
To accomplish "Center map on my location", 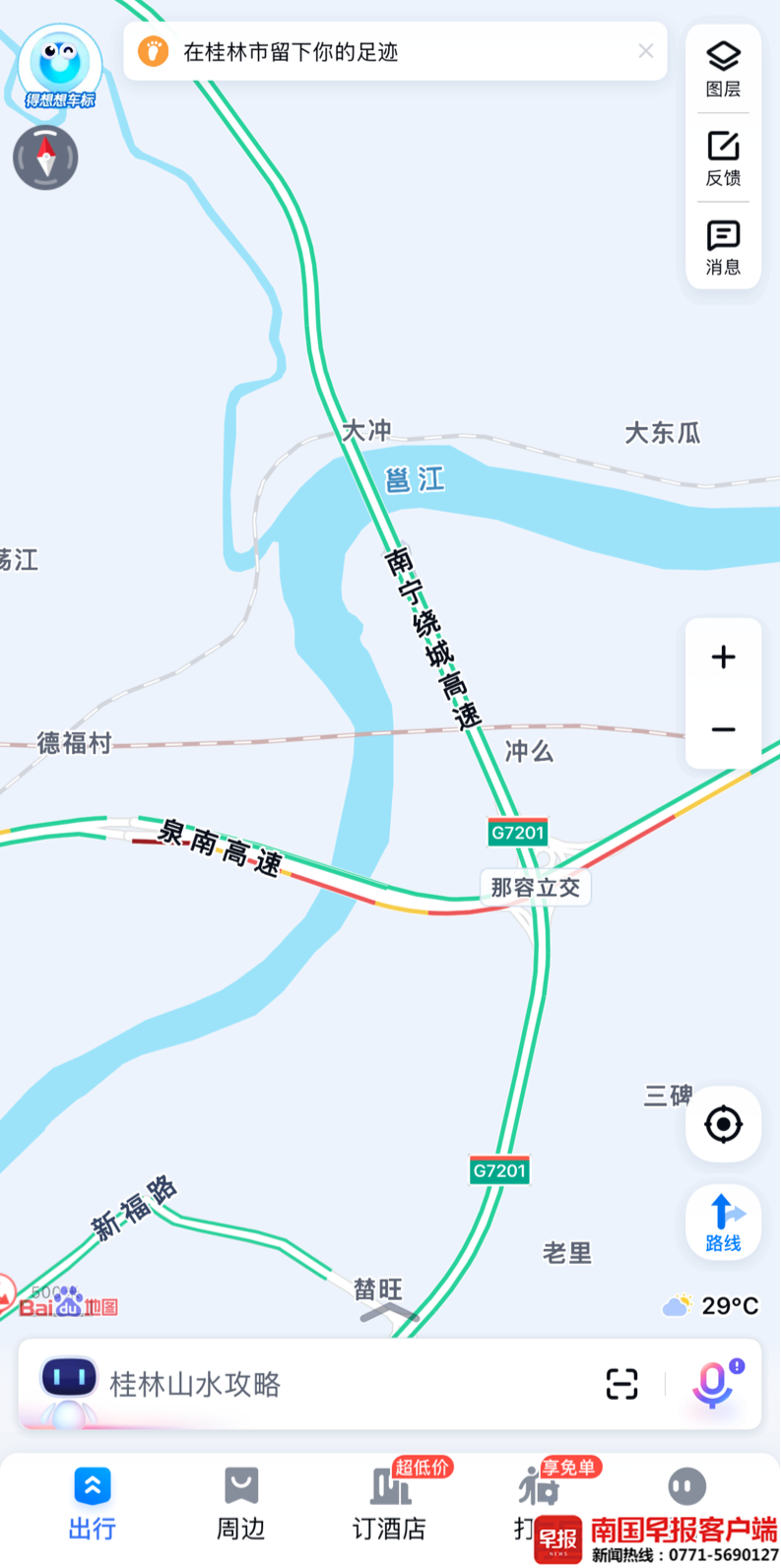I will (x=723, y=1124).
